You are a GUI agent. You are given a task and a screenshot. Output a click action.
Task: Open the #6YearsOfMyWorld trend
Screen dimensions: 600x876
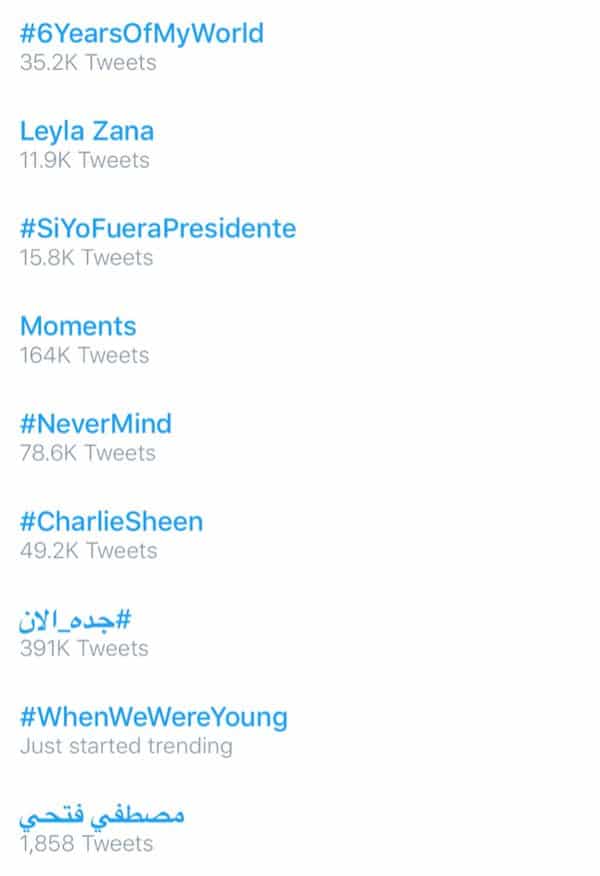pyautogui.click(x=141, y=33)
